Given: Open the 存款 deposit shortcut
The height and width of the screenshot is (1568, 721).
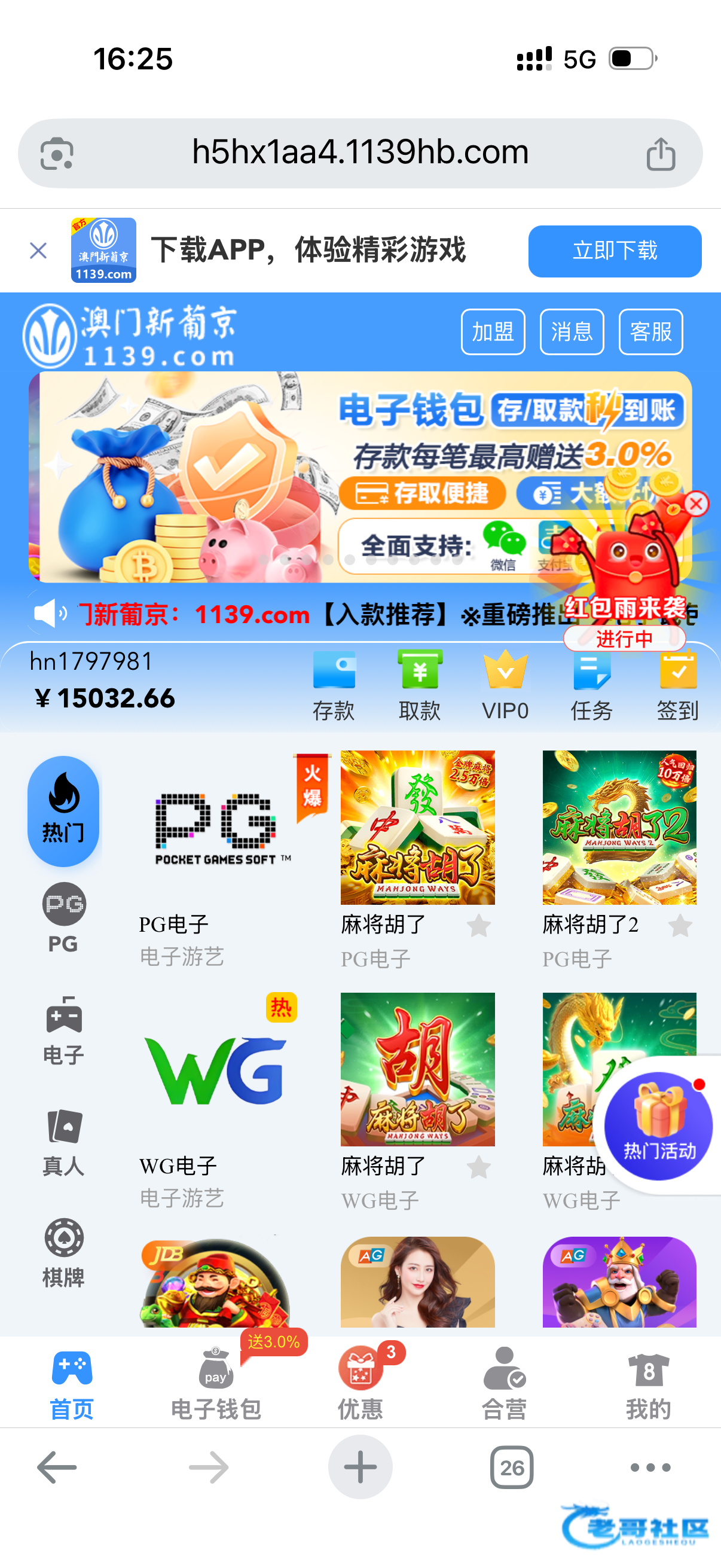Looking at the screenshot, I should [334, 685].
